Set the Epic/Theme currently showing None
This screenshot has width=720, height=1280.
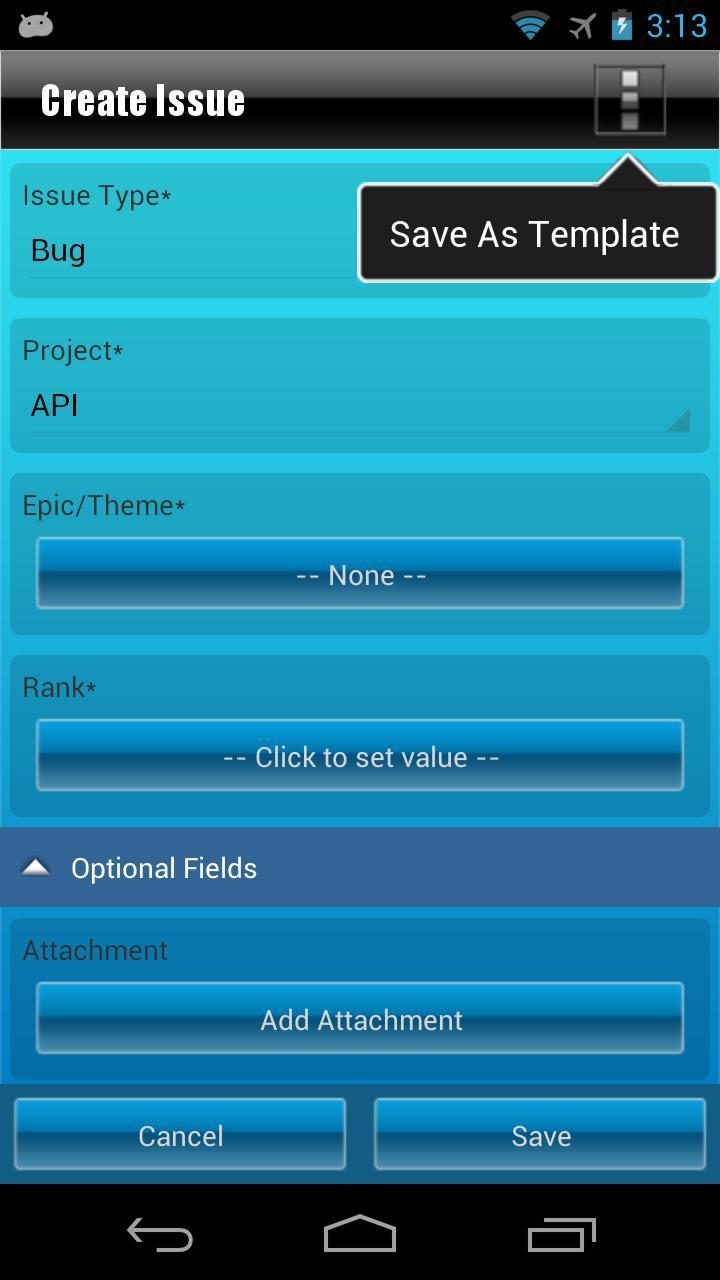tap(360, 574)
